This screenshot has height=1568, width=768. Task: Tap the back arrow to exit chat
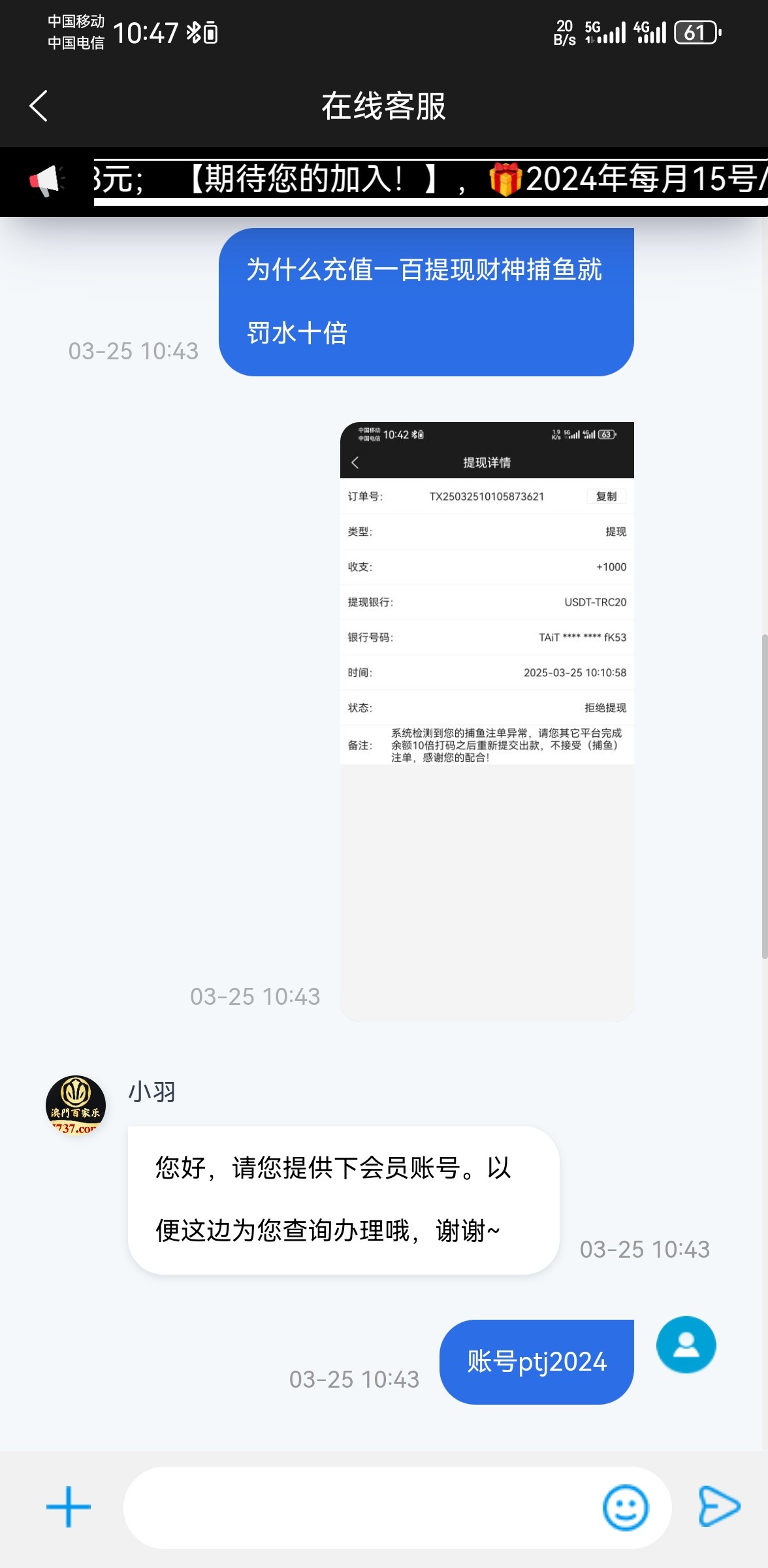(39, 106)
